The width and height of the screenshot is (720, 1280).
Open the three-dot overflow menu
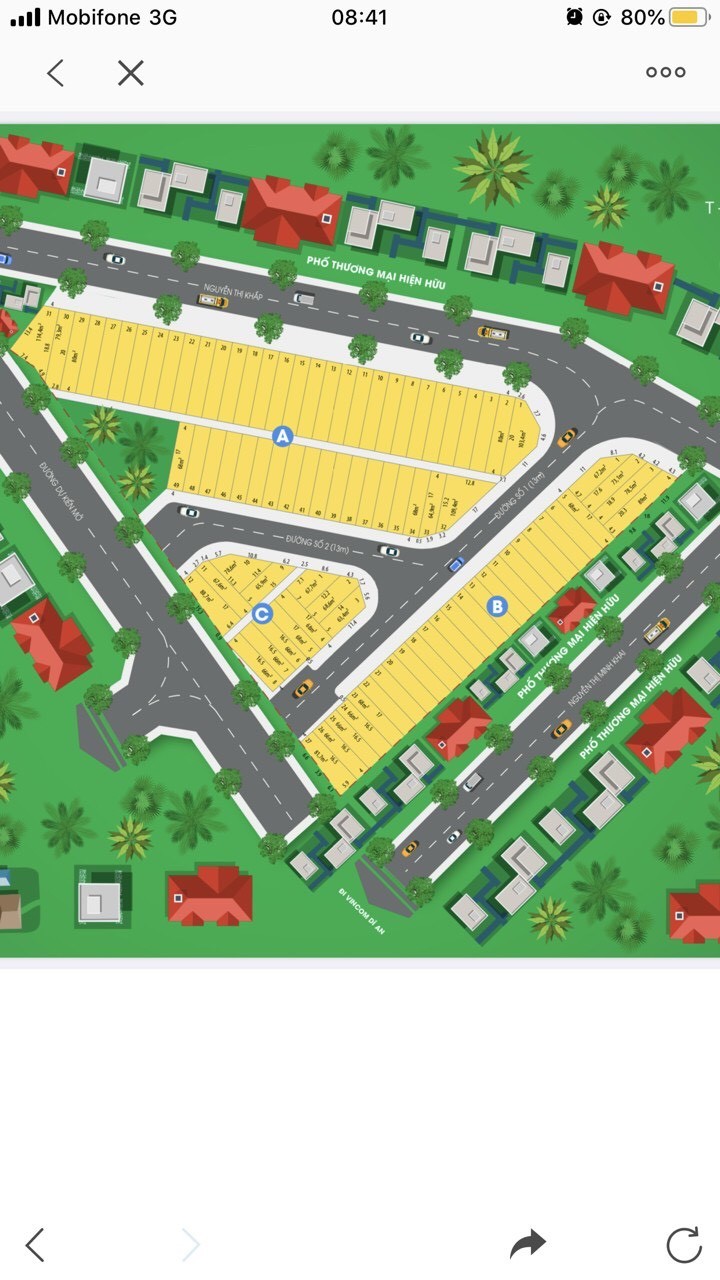tap(665, 72)
